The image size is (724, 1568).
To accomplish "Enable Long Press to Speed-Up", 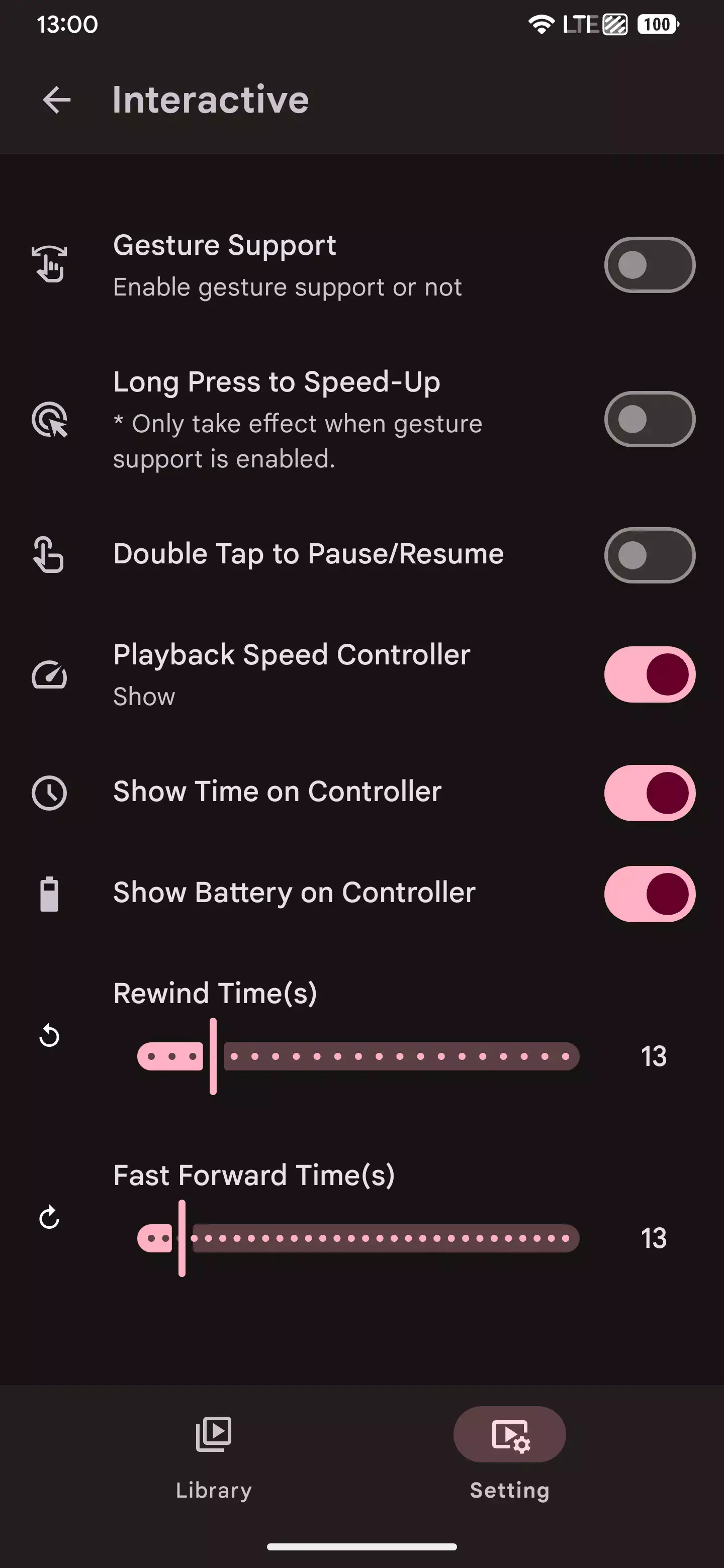I will click(x=649, y=419).
